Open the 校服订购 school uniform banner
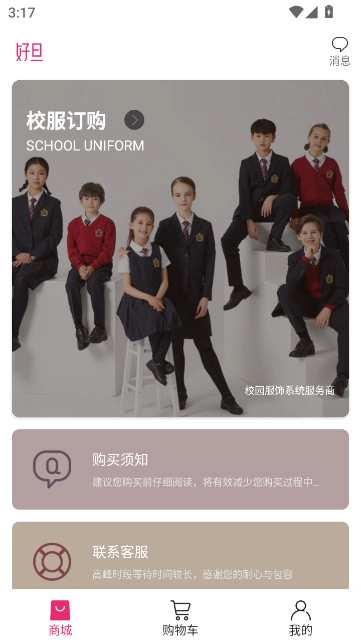Screen dimensions: 361x642 pos(180,249)
